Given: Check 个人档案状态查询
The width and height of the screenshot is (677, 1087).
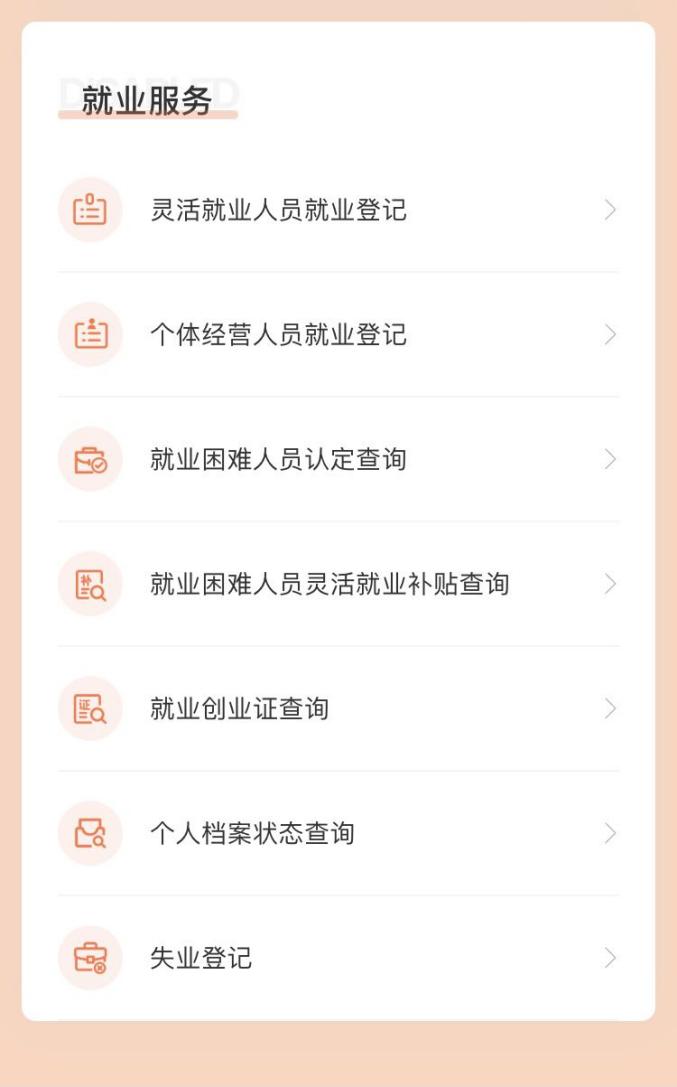Looking at the screenshot, I should [x=252, y=833].
